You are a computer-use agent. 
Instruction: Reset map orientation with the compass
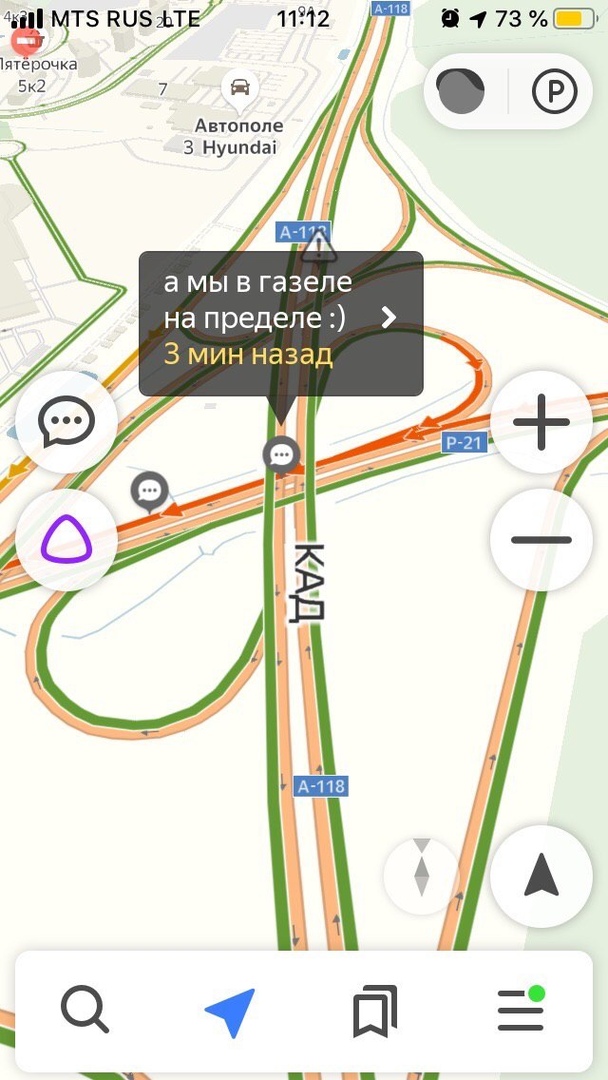[421, 867]
